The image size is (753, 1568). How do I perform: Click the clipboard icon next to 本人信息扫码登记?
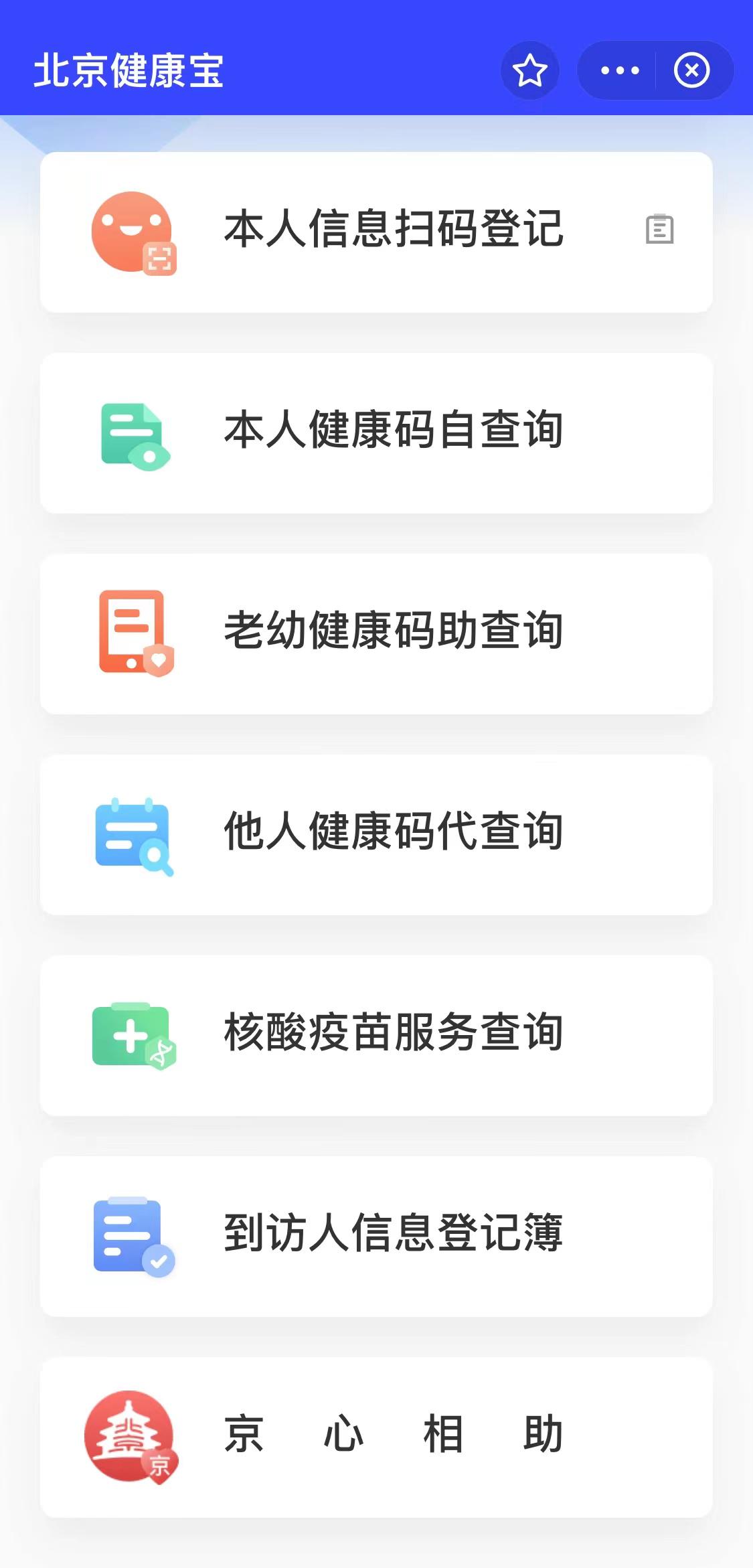(658, 231)
